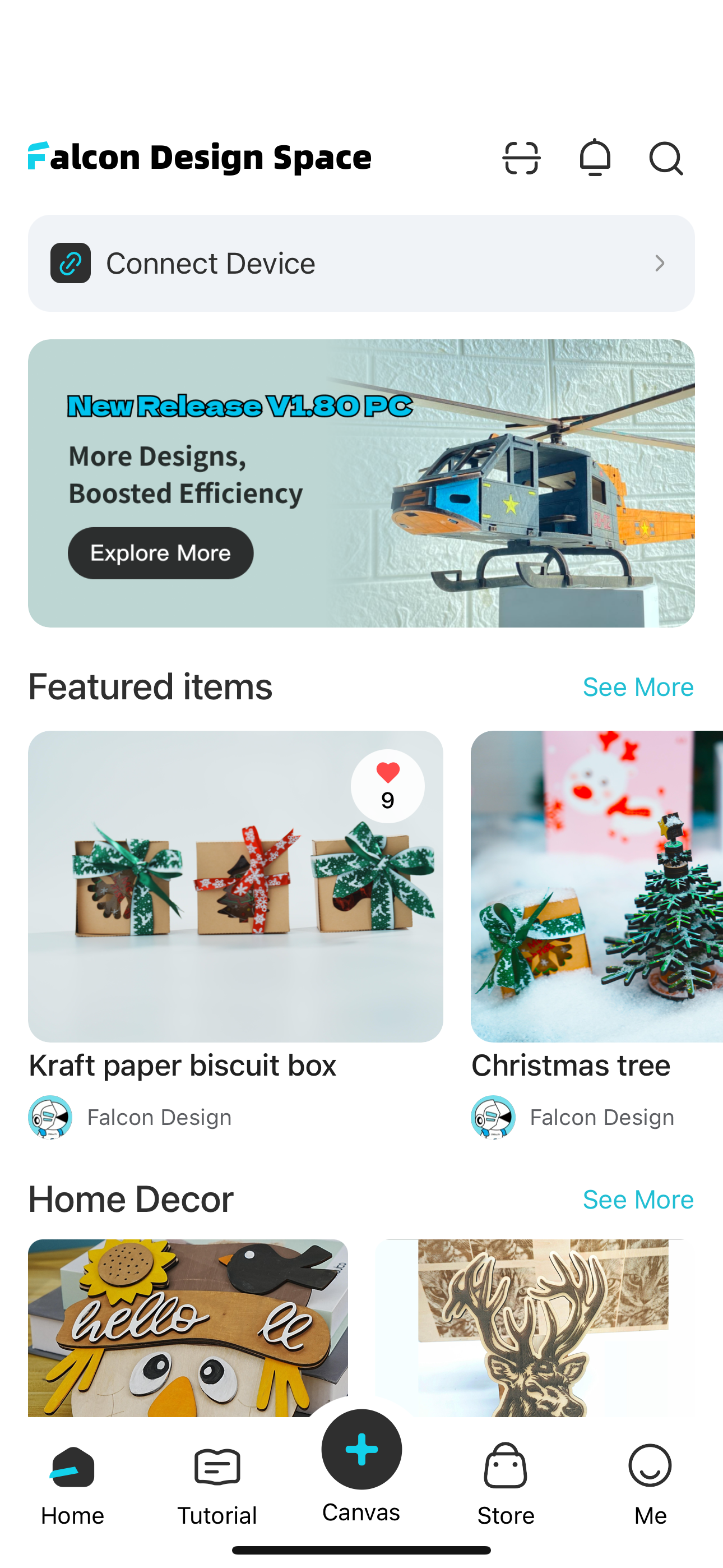Image resolution: width=723 pixels, height=1568 pixels.
Task: Open the Connect Device row
Action: coord(361,263)
